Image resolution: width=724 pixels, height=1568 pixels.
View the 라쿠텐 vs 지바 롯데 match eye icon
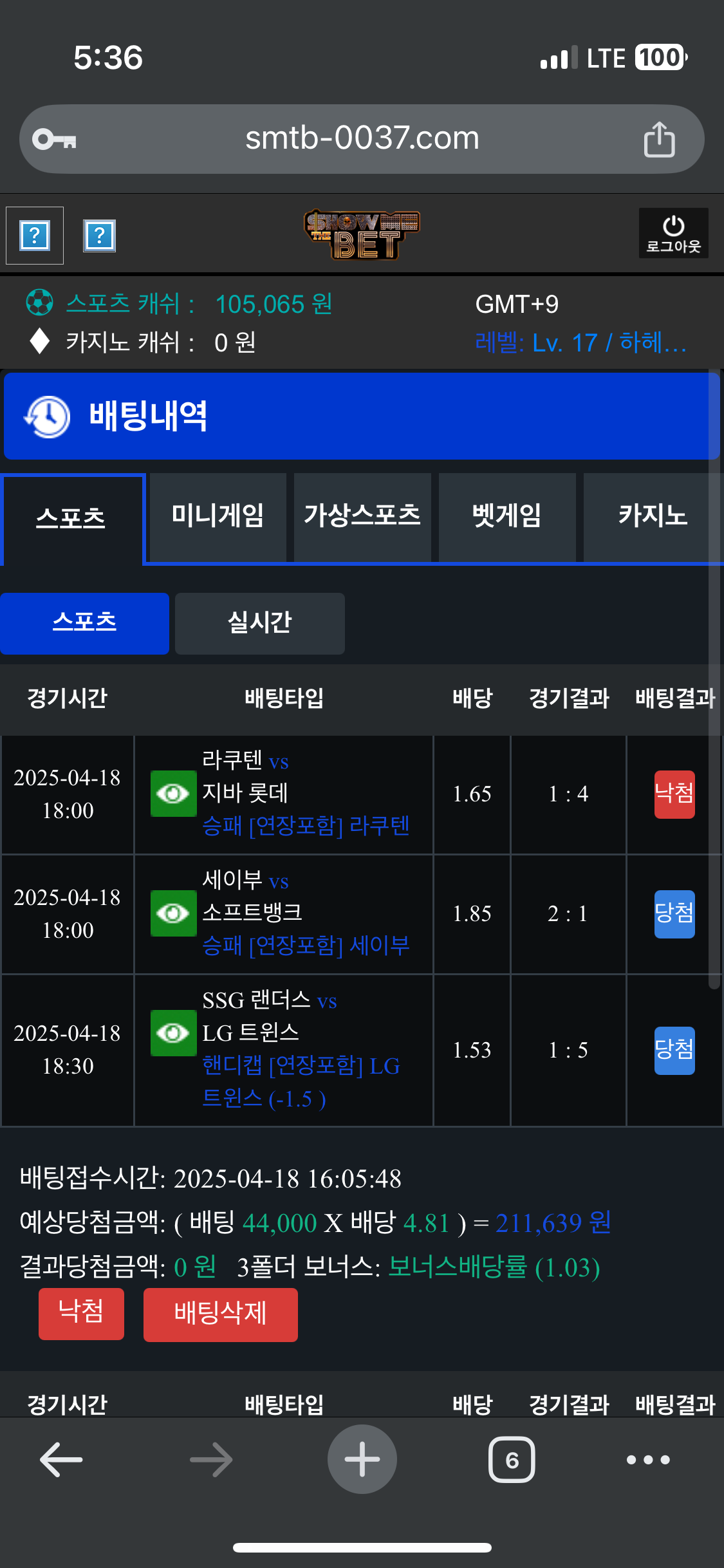tap(173, 793)
